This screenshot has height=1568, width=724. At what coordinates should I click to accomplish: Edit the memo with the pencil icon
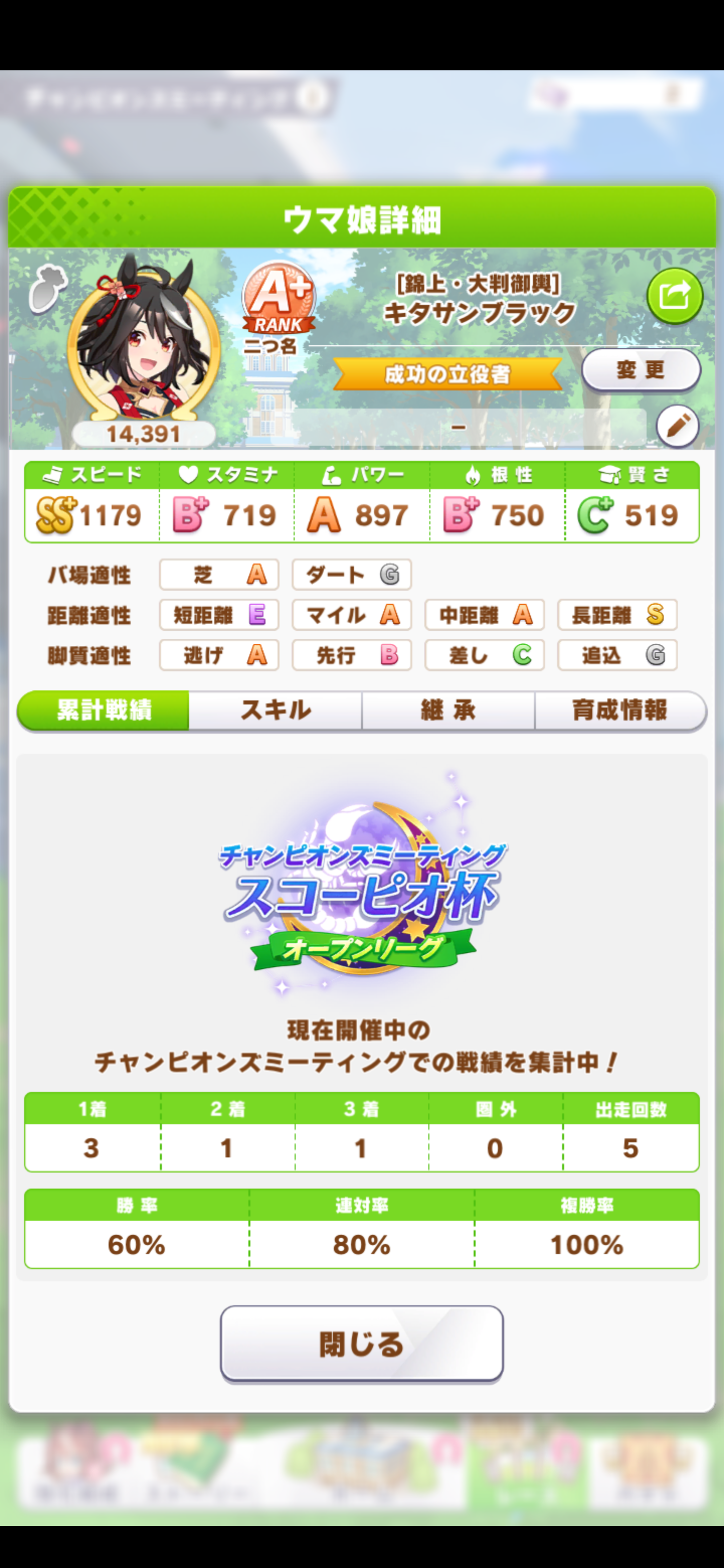pyautogui.click(x=677, y=426)
